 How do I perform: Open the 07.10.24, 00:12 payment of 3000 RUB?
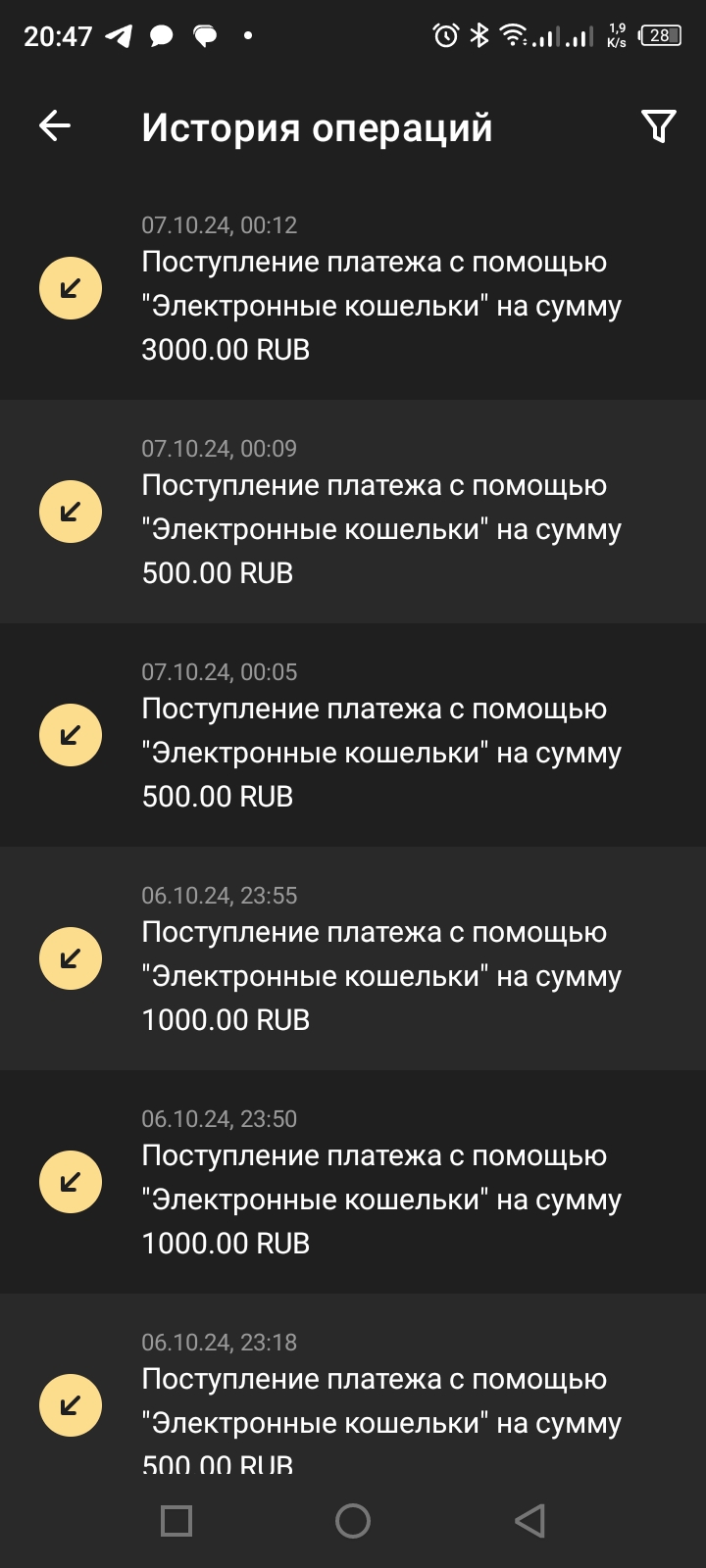pyautogui.click(x=353, y=288)
